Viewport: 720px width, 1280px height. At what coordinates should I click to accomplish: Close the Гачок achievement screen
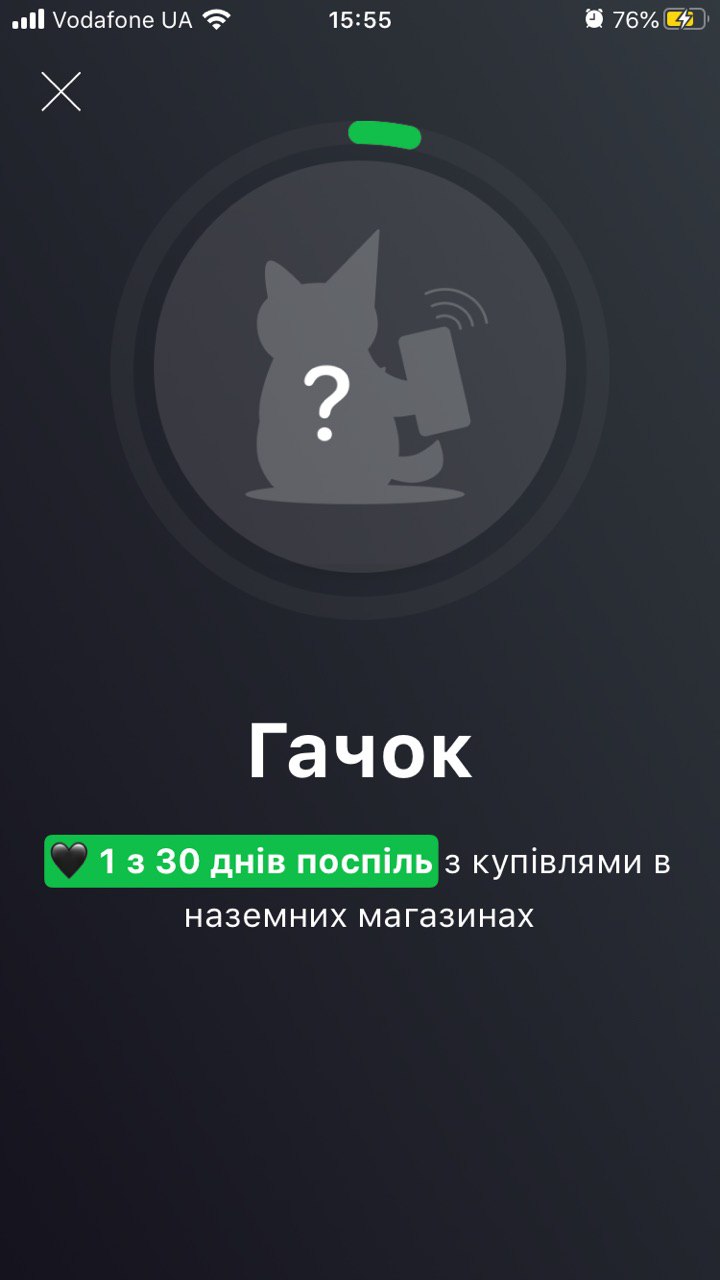pos(61,92)
